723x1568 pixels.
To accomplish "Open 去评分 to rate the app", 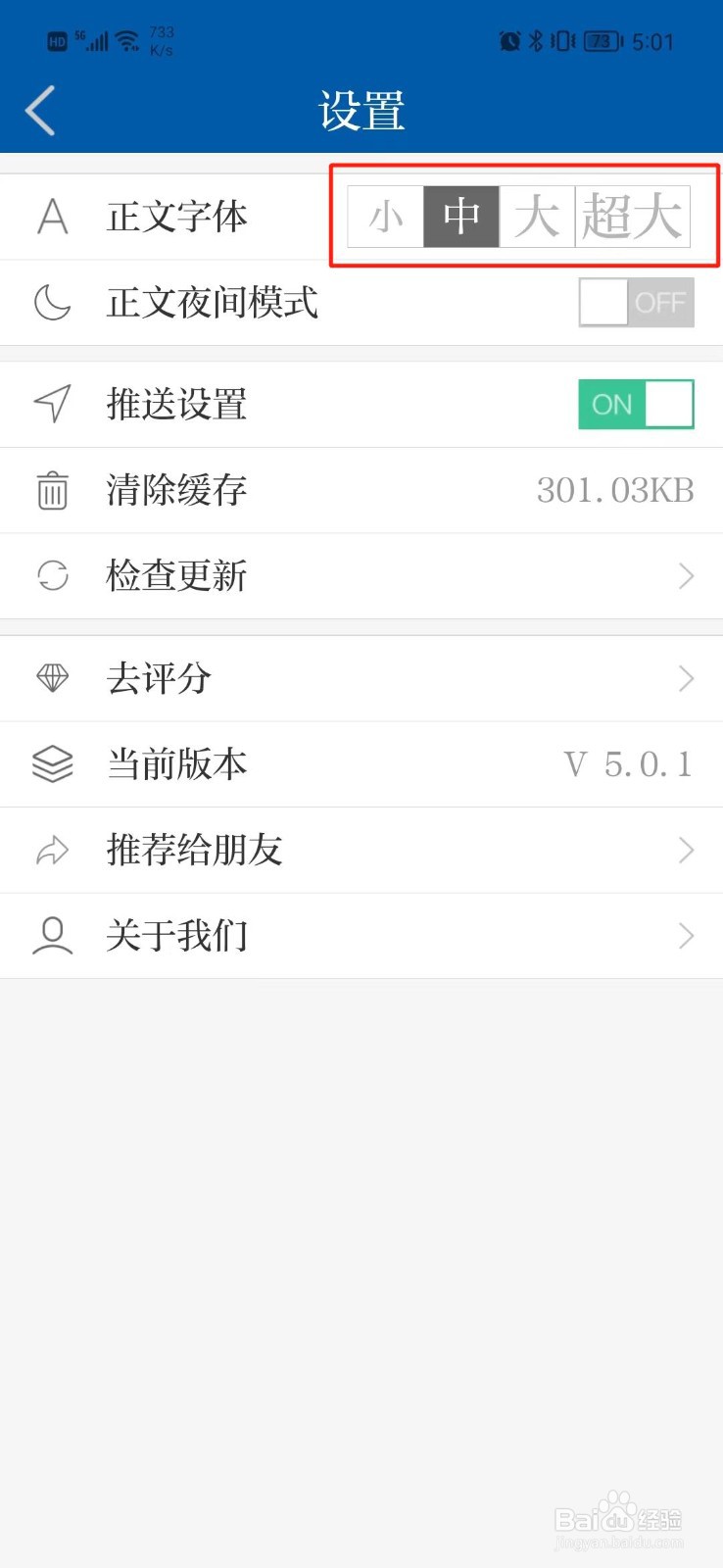I will pyautogui.click(x=361, y=678).
